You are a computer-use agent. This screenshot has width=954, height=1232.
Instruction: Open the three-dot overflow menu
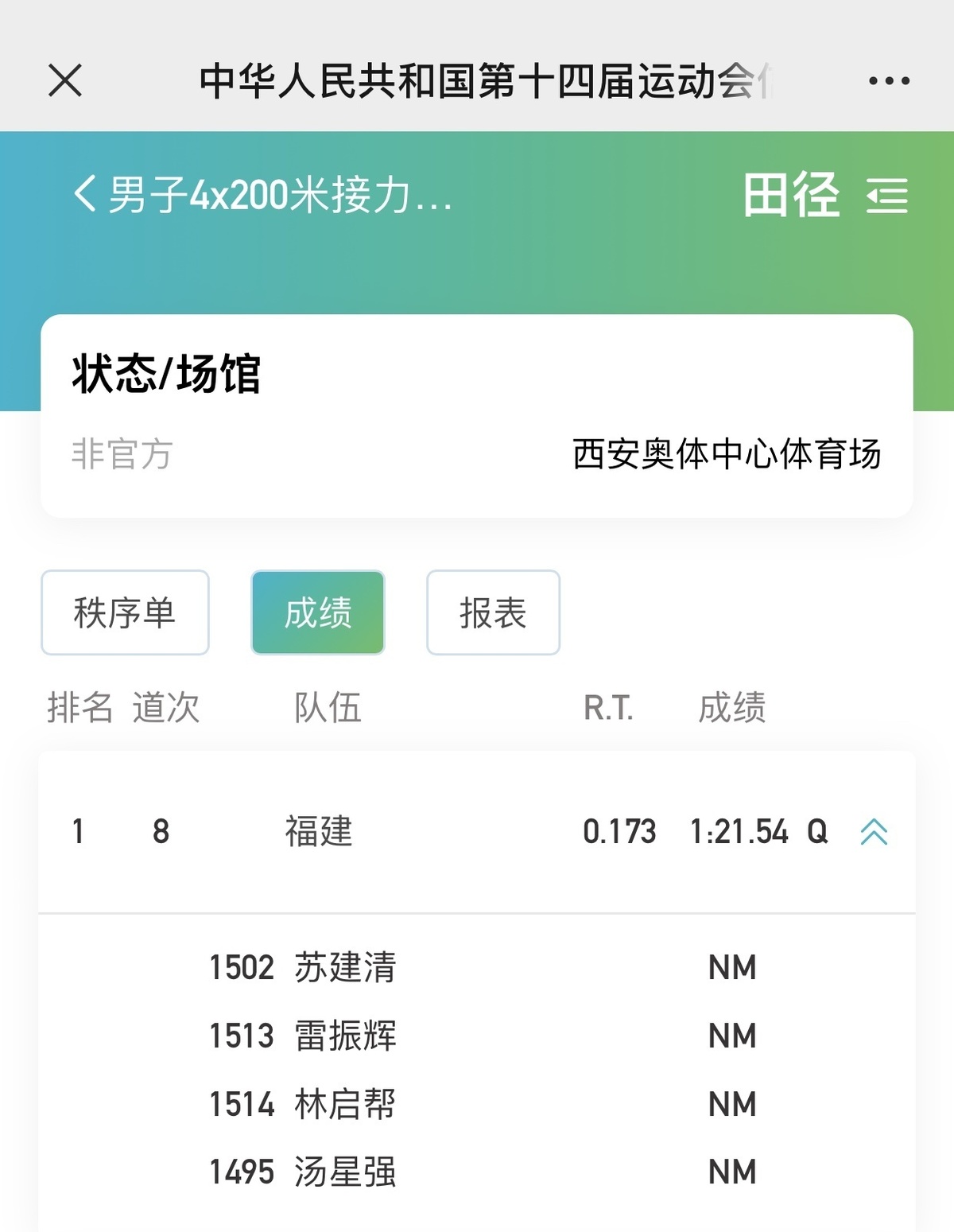point(889,80)
